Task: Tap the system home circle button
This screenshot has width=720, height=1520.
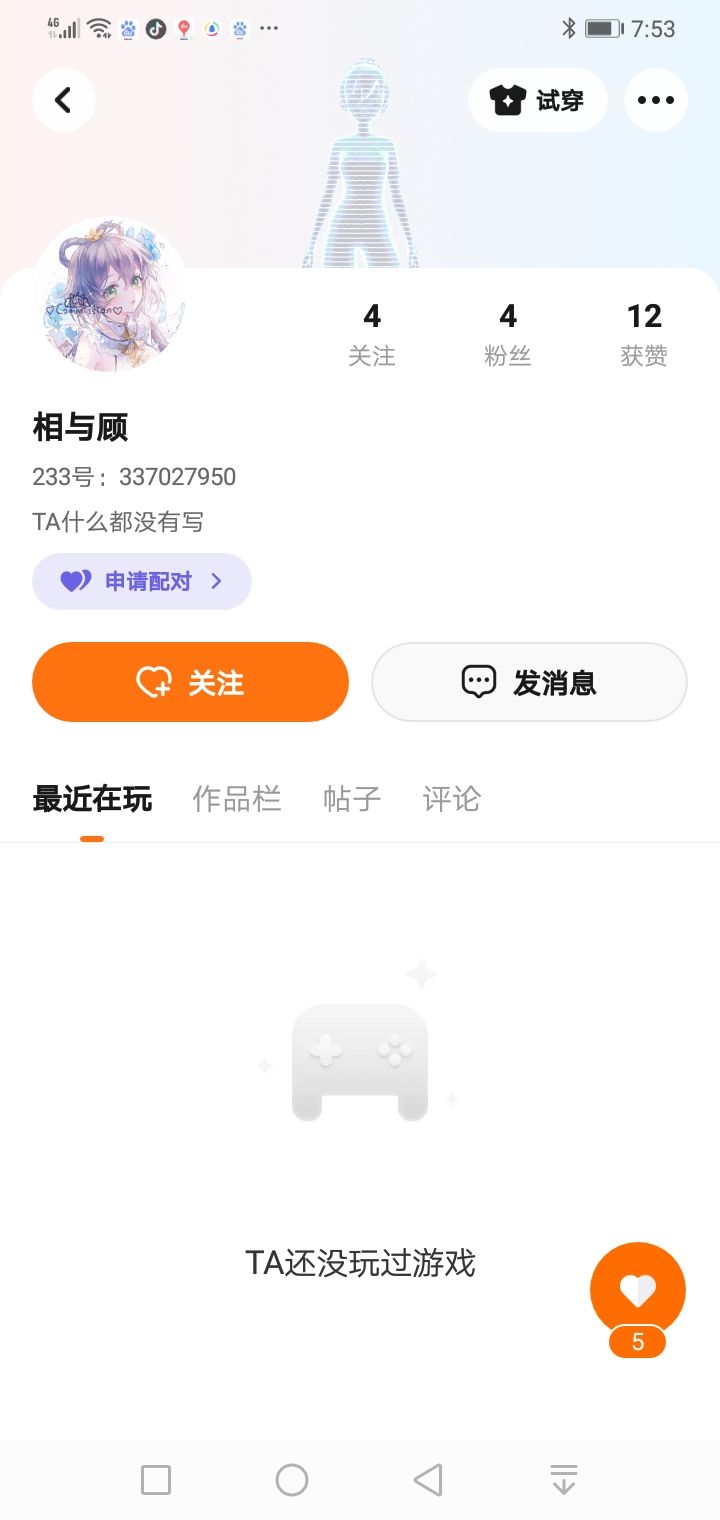Action: pyautogui.click(x=292, y=1480)
